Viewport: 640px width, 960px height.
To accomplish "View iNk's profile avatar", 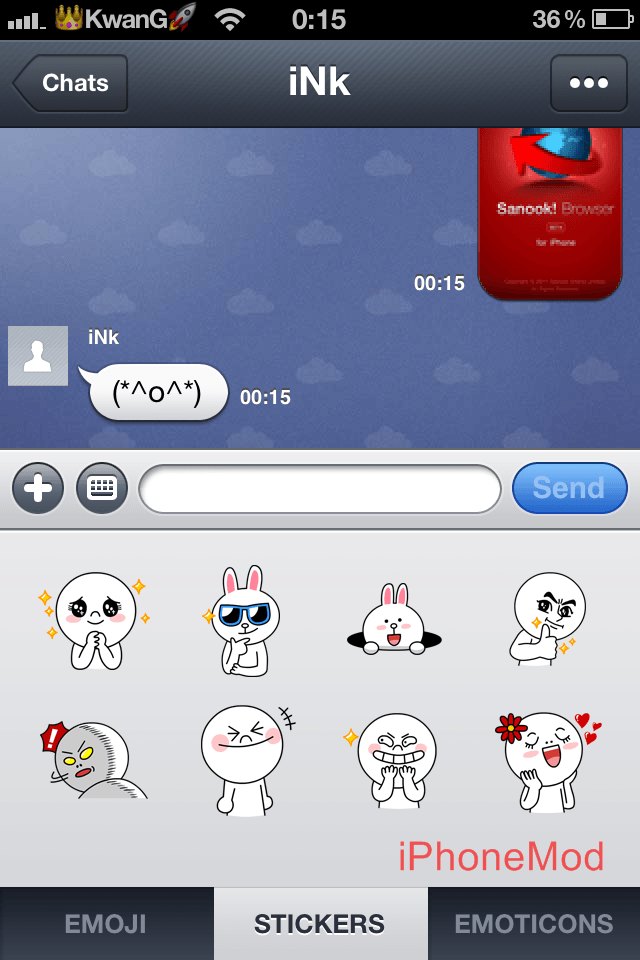I will point(38,356).
